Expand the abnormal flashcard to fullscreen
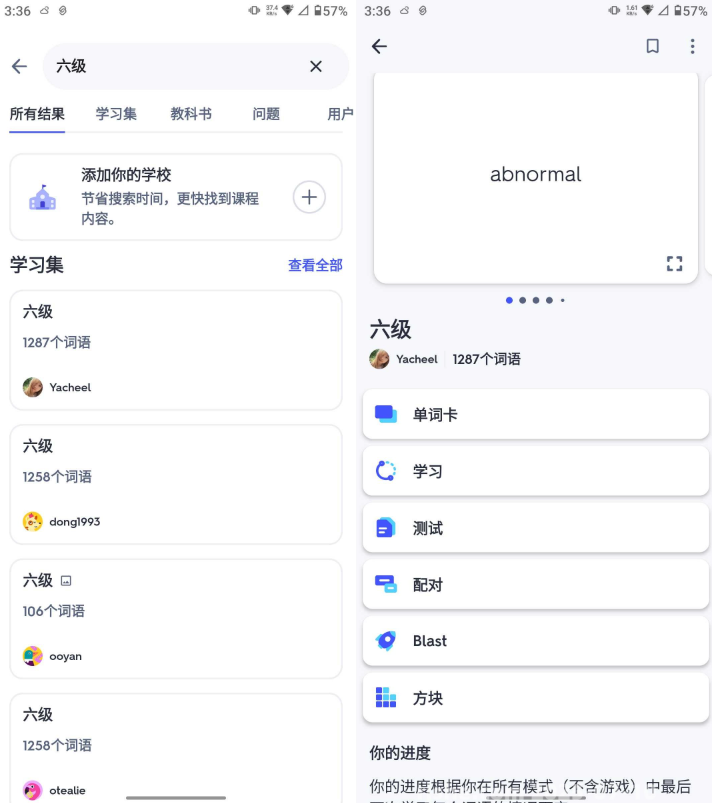712x803 pixels. tap(675, 264)
